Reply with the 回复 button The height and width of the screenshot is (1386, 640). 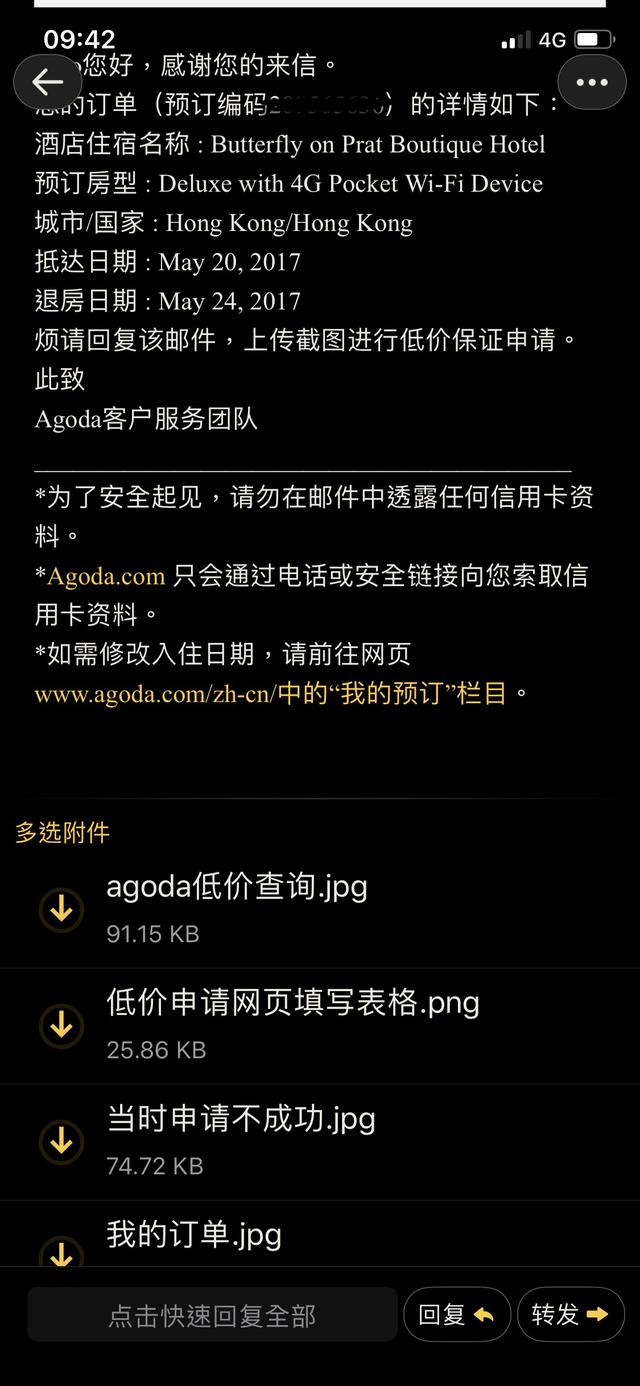[457, 1314]
